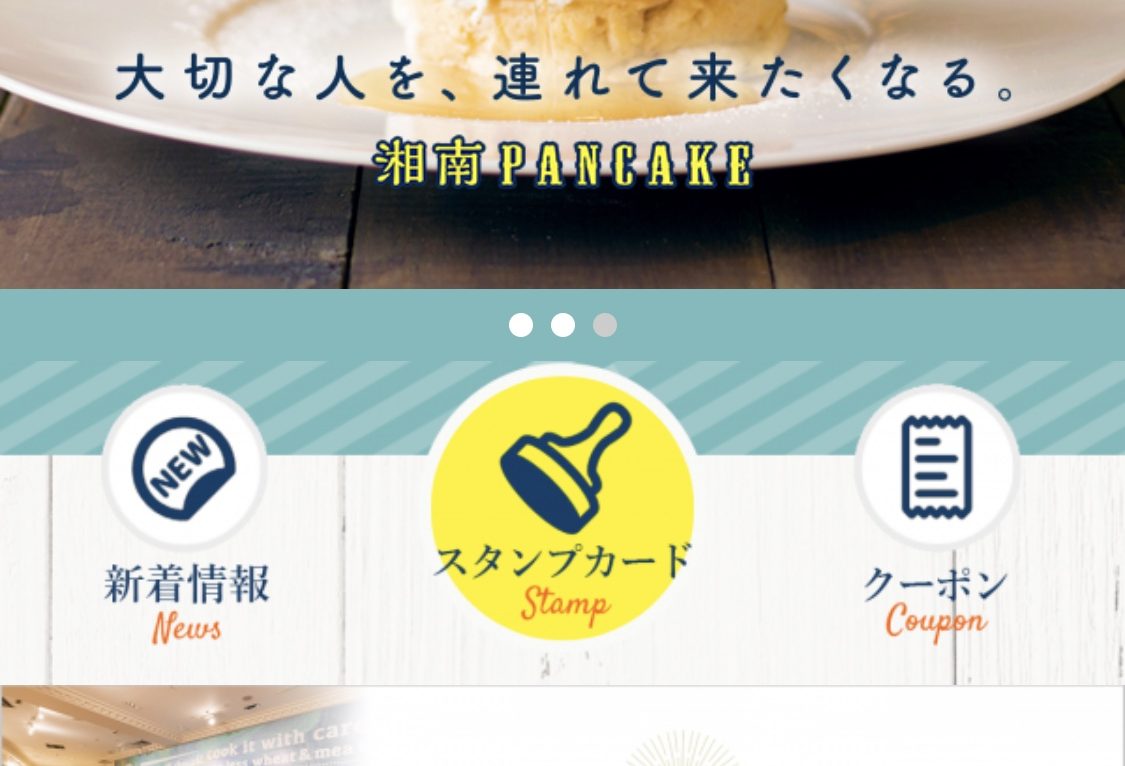Jump to the third banner slide dot
This screenshot has width=1125, height=766.
click(605, 325)
